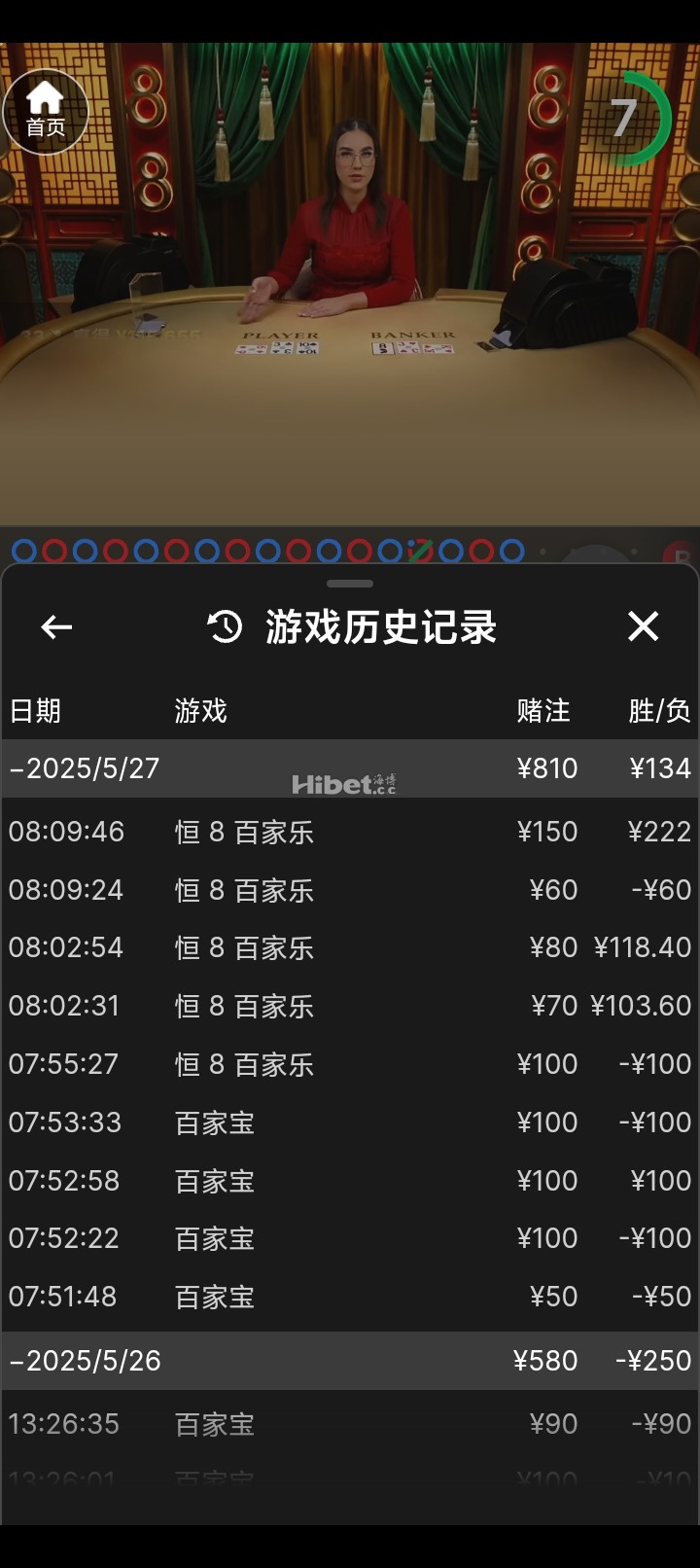The image size is (700, 1568).
Task: View the 13:26:35 百家宝 record
Action: (x=350, y=1424)
